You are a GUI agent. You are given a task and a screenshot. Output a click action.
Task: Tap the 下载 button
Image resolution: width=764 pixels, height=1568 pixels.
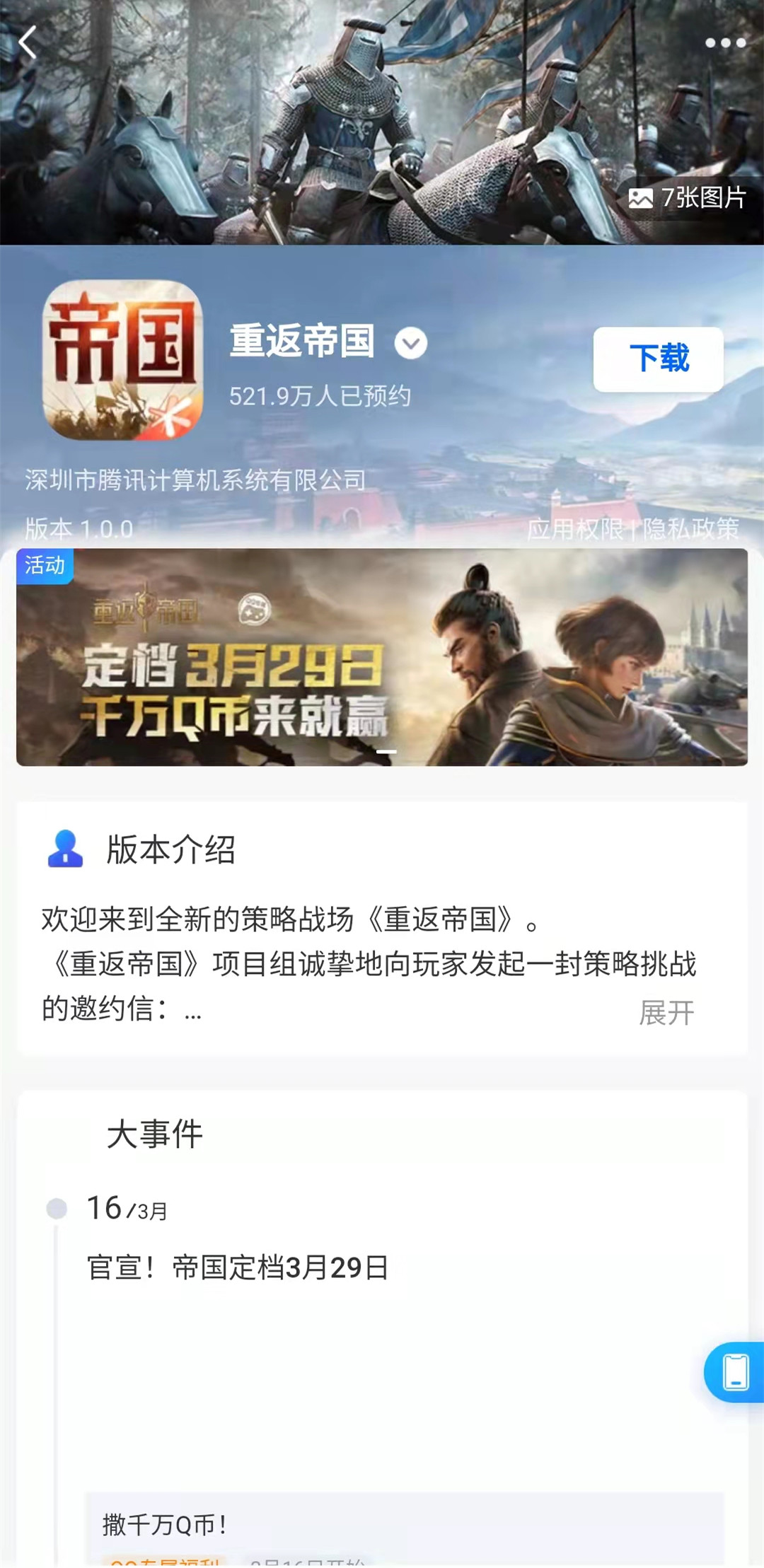tap(658, 359)
